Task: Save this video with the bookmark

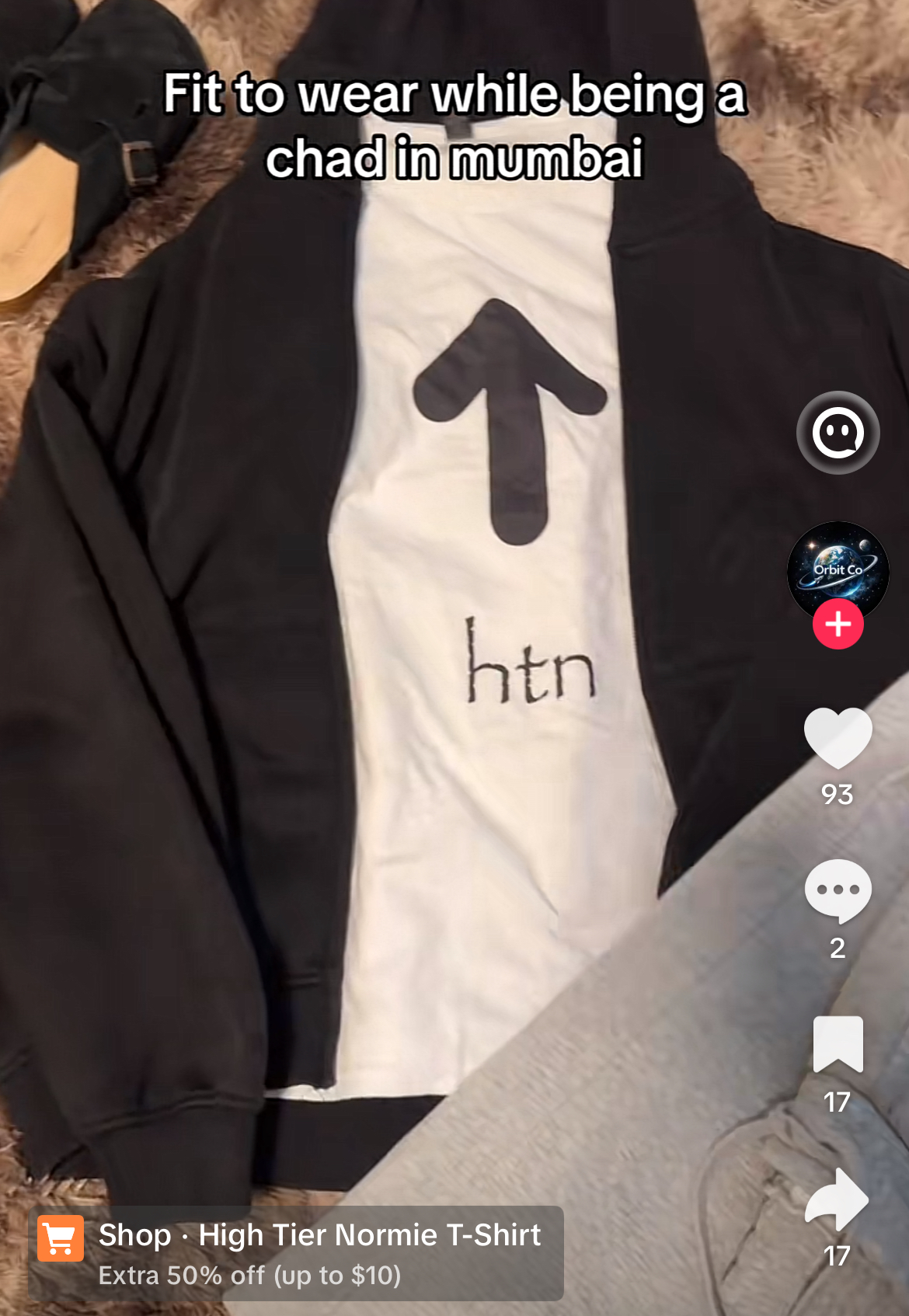Action: [838, 1044]
